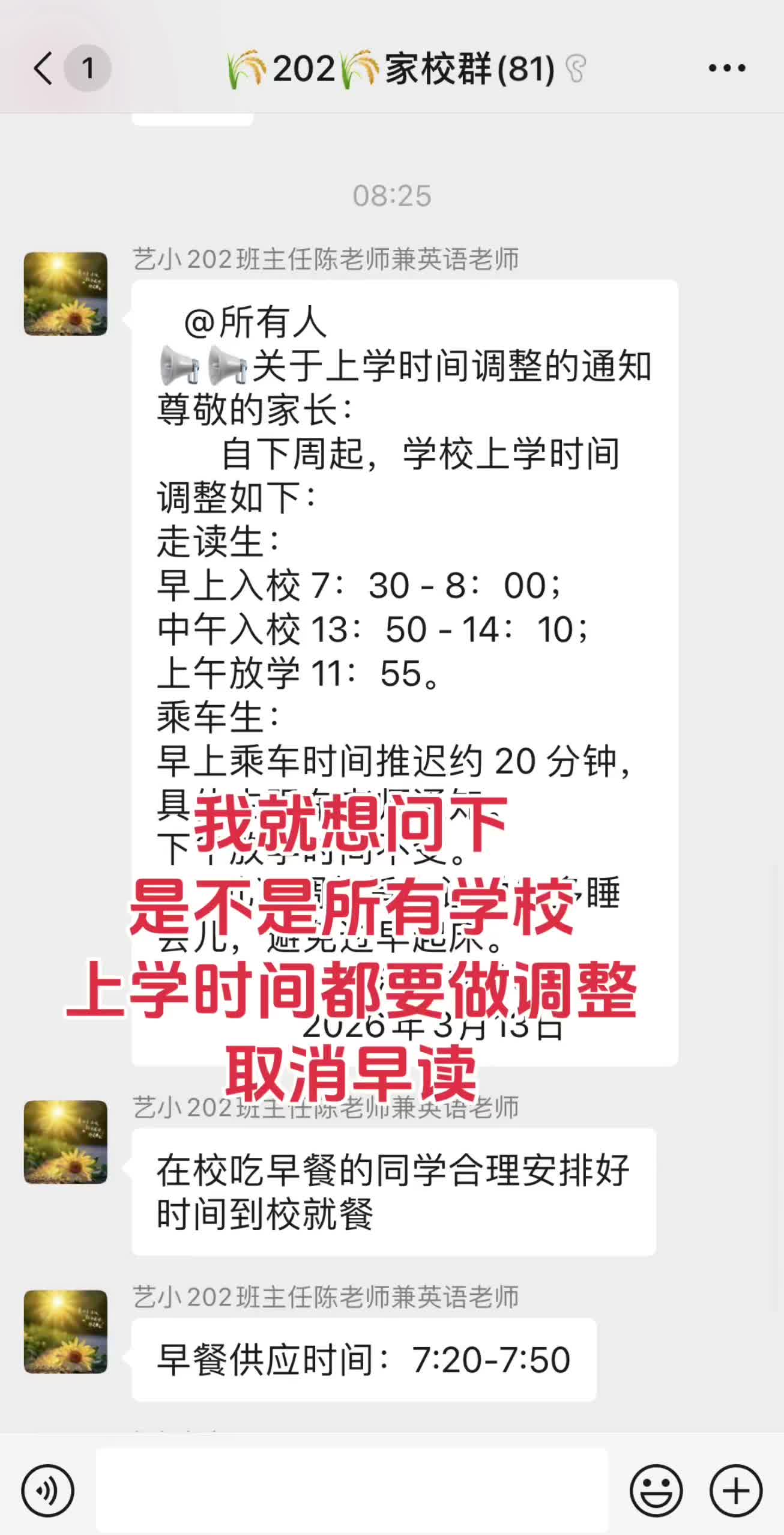
Task: Toggle voice message input mode
Action: (x=47, y=1489)
